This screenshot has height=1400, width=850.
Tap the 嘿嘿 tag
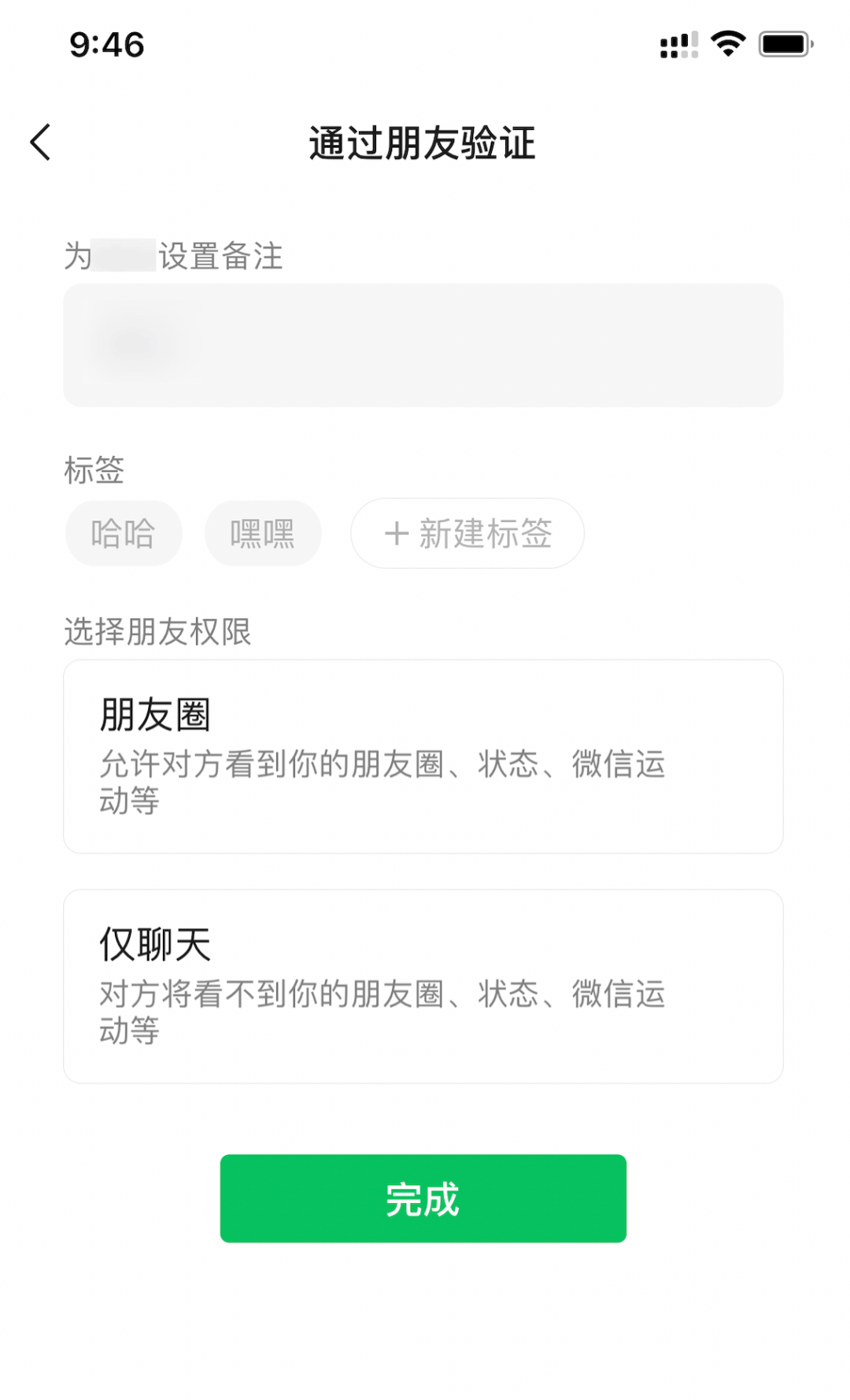tap(263, 533)
